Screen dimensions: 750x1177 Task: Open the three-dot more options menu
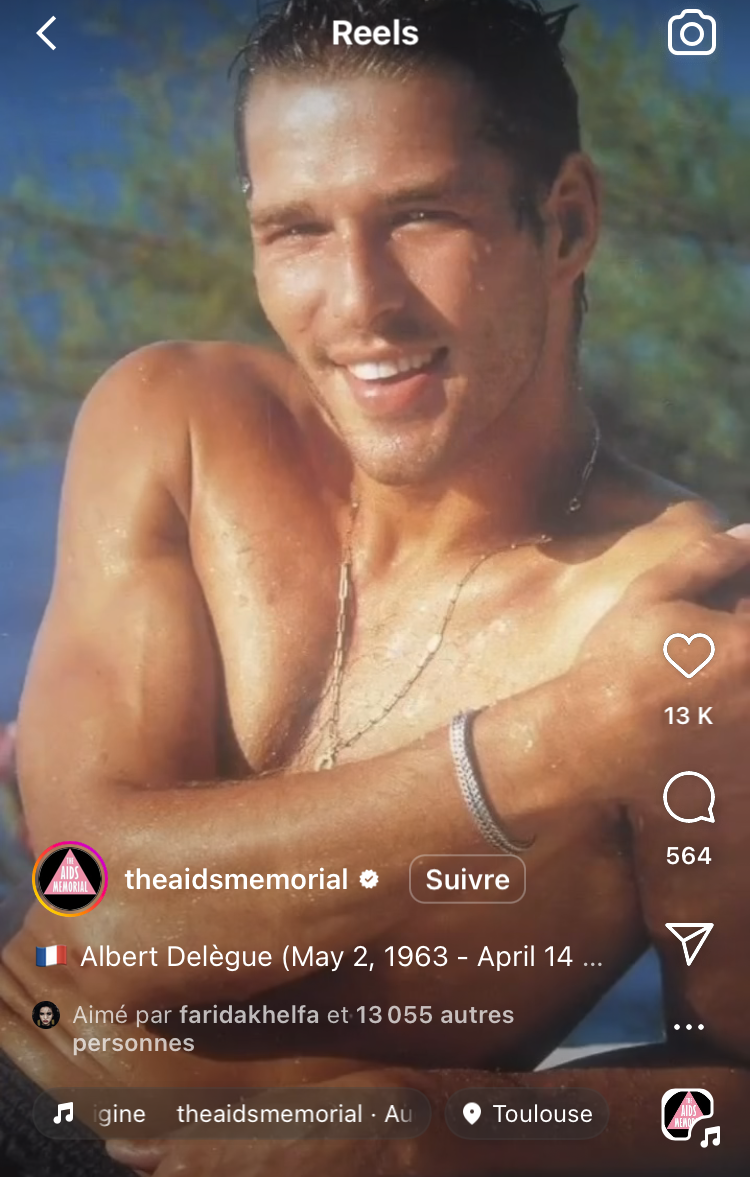(x=689, y=1027)
